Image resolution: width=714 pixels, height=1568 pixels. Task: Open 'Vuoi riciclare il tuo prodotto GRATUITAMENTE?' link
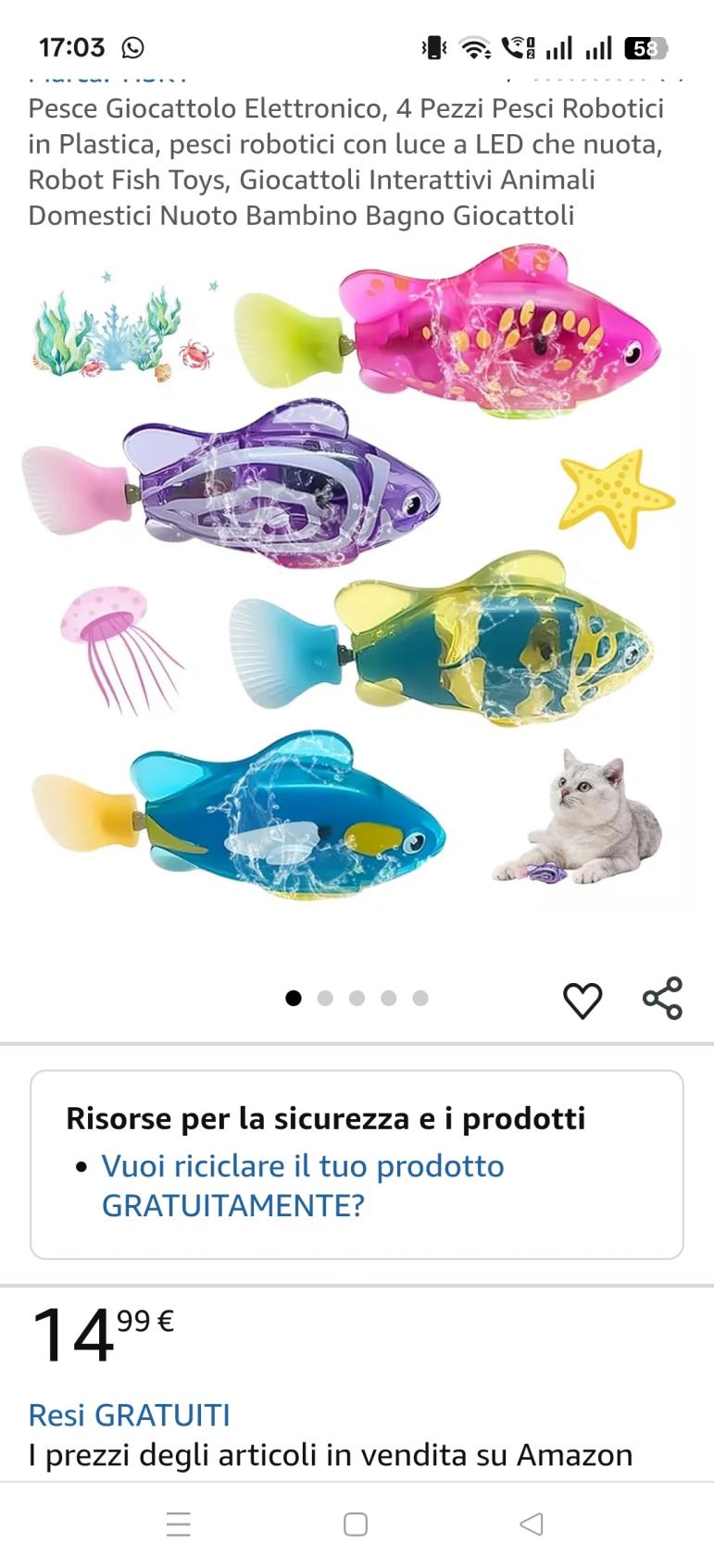[303, 1186]
